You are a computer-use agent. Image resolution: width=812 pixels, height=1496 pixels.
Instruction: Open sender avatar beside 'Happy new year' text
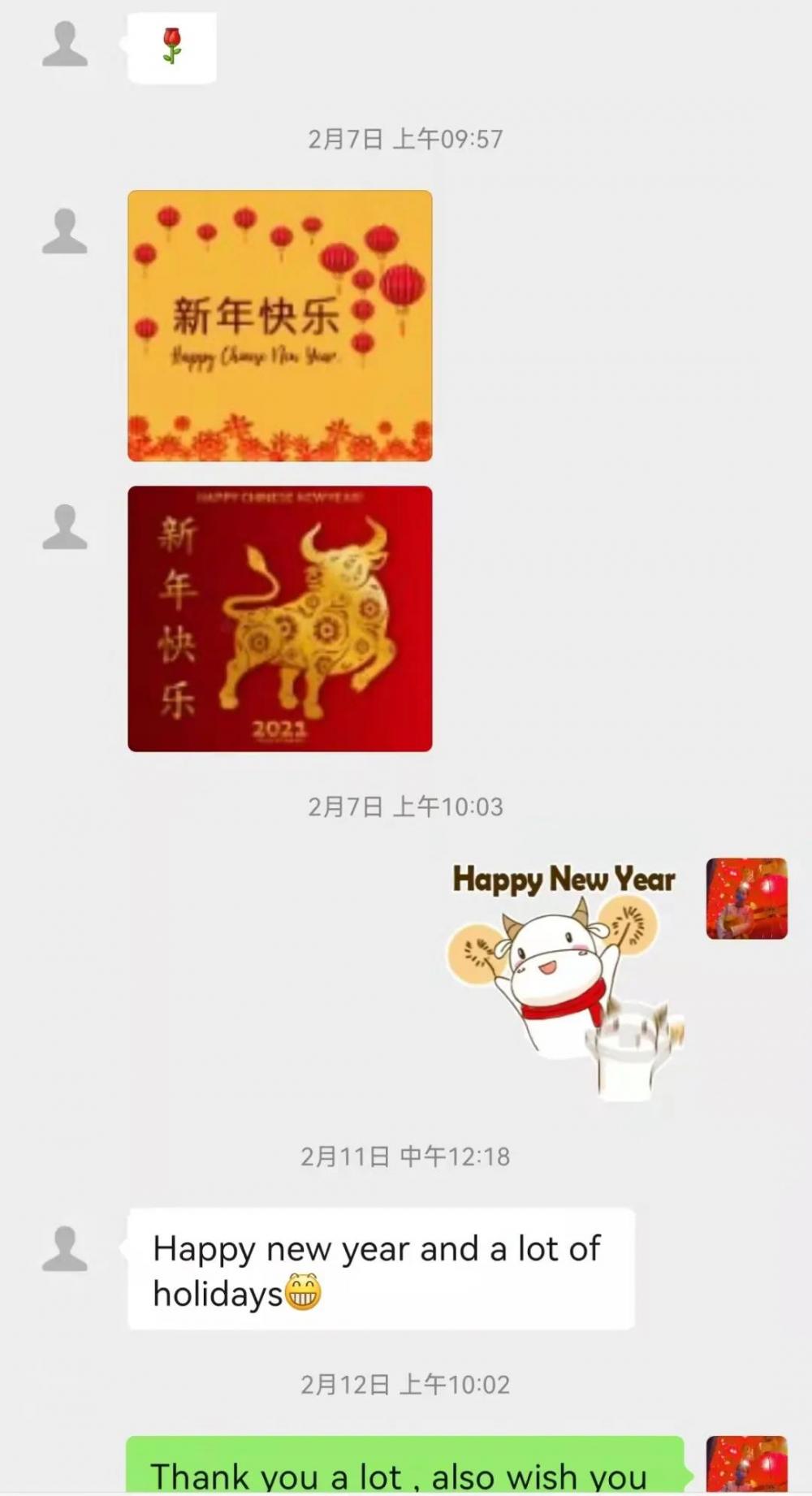65,1249
